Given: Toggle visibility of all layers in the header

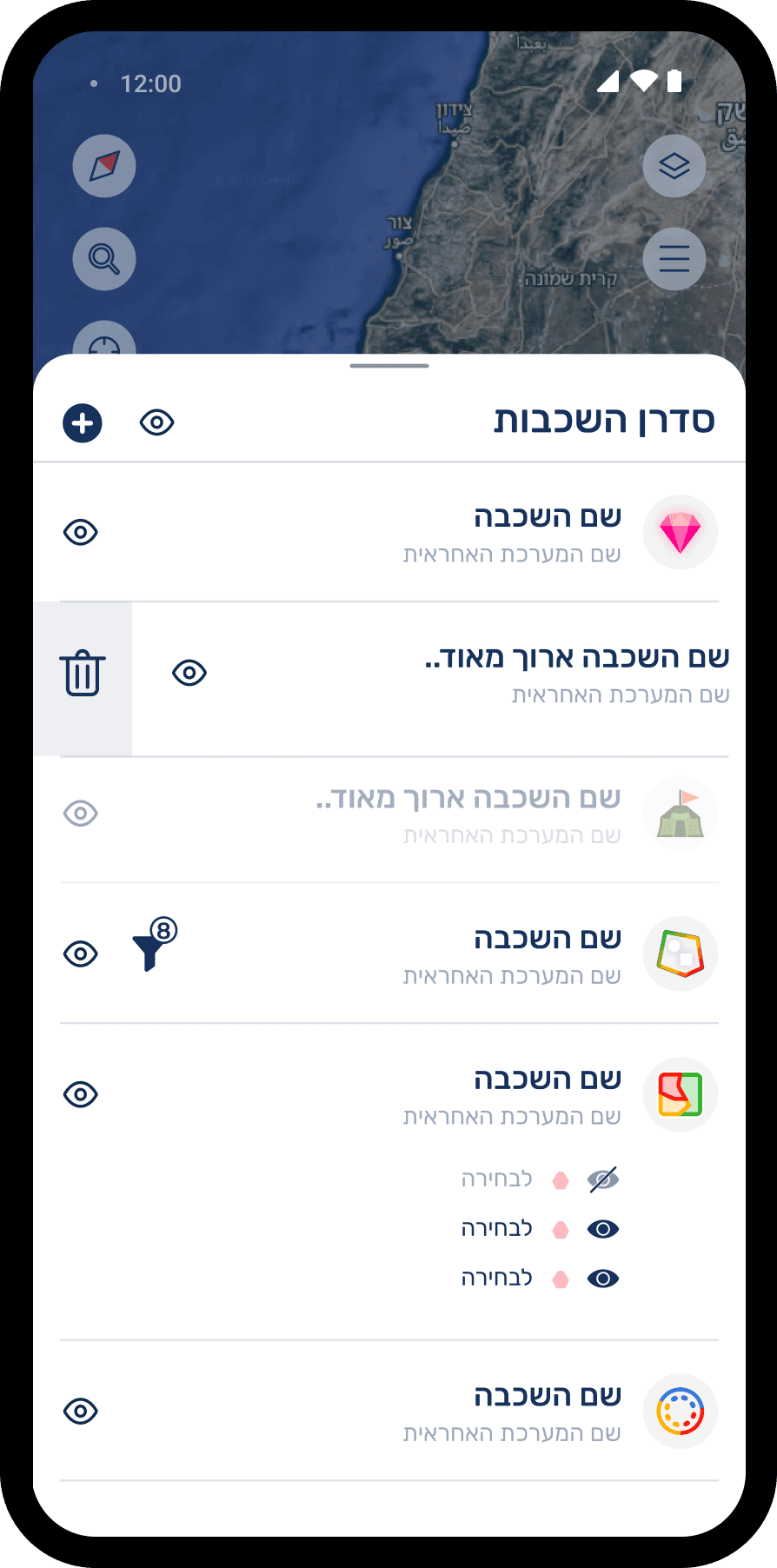Looking at the screenshot, I should click(157, 423).
